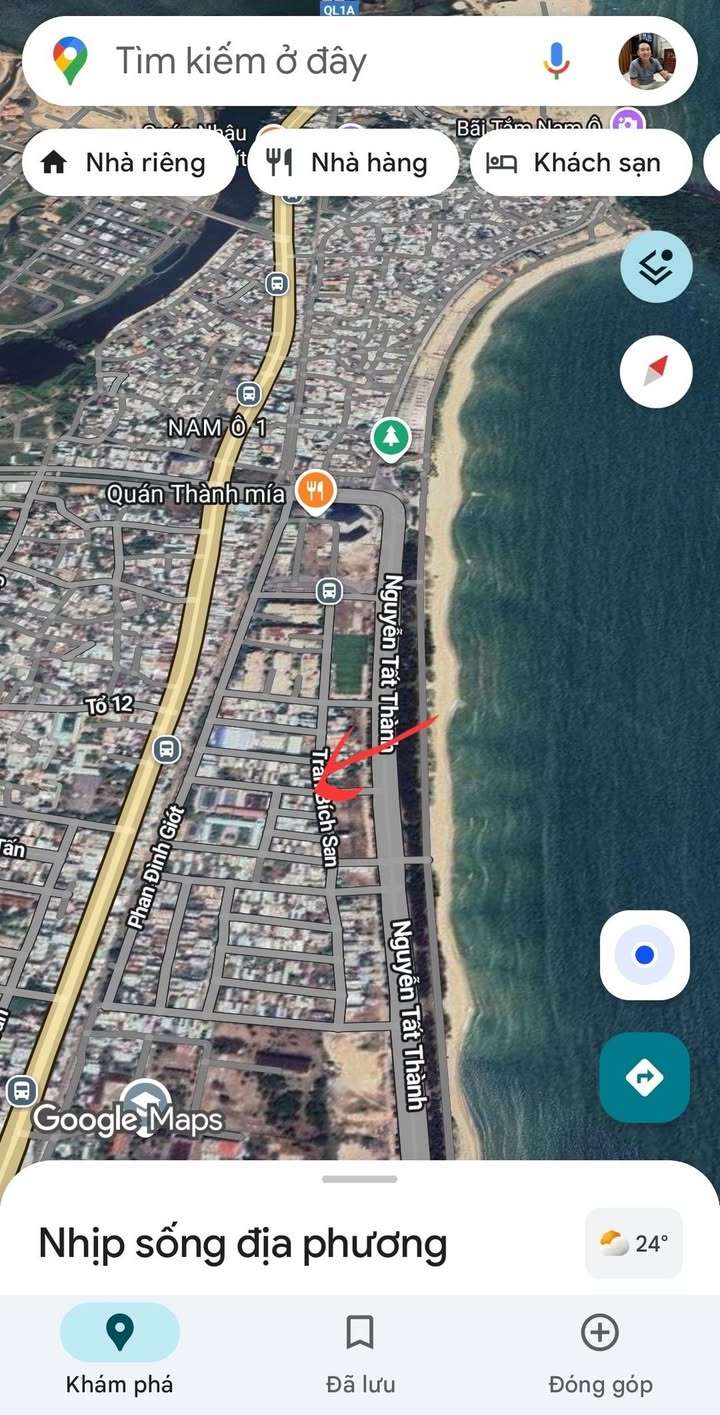Open the 'Quán Thành mía' restaurant pin
Screen dimensions: 720x1415
click(316, 491)
